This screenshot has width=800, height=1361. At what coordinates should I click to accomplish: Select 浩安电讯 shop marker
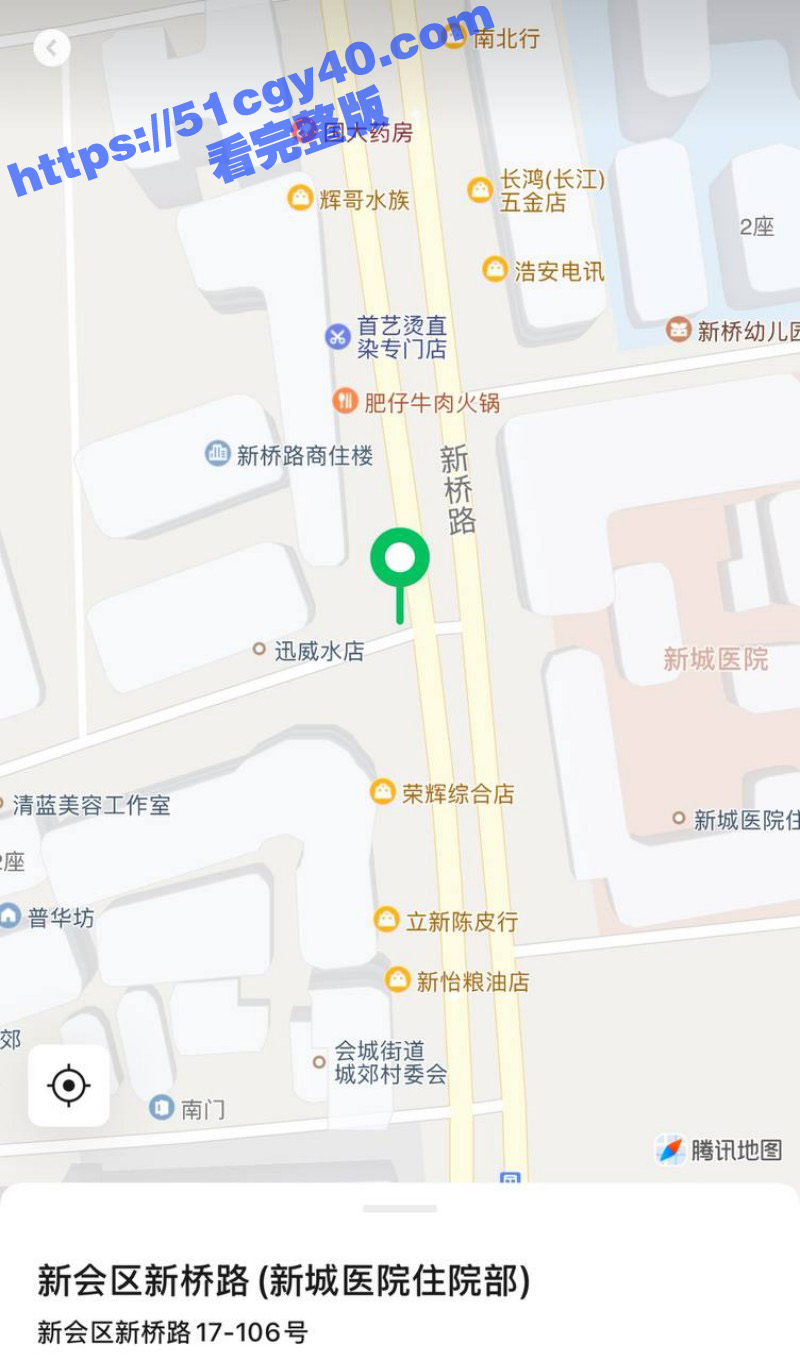point(495,269)
